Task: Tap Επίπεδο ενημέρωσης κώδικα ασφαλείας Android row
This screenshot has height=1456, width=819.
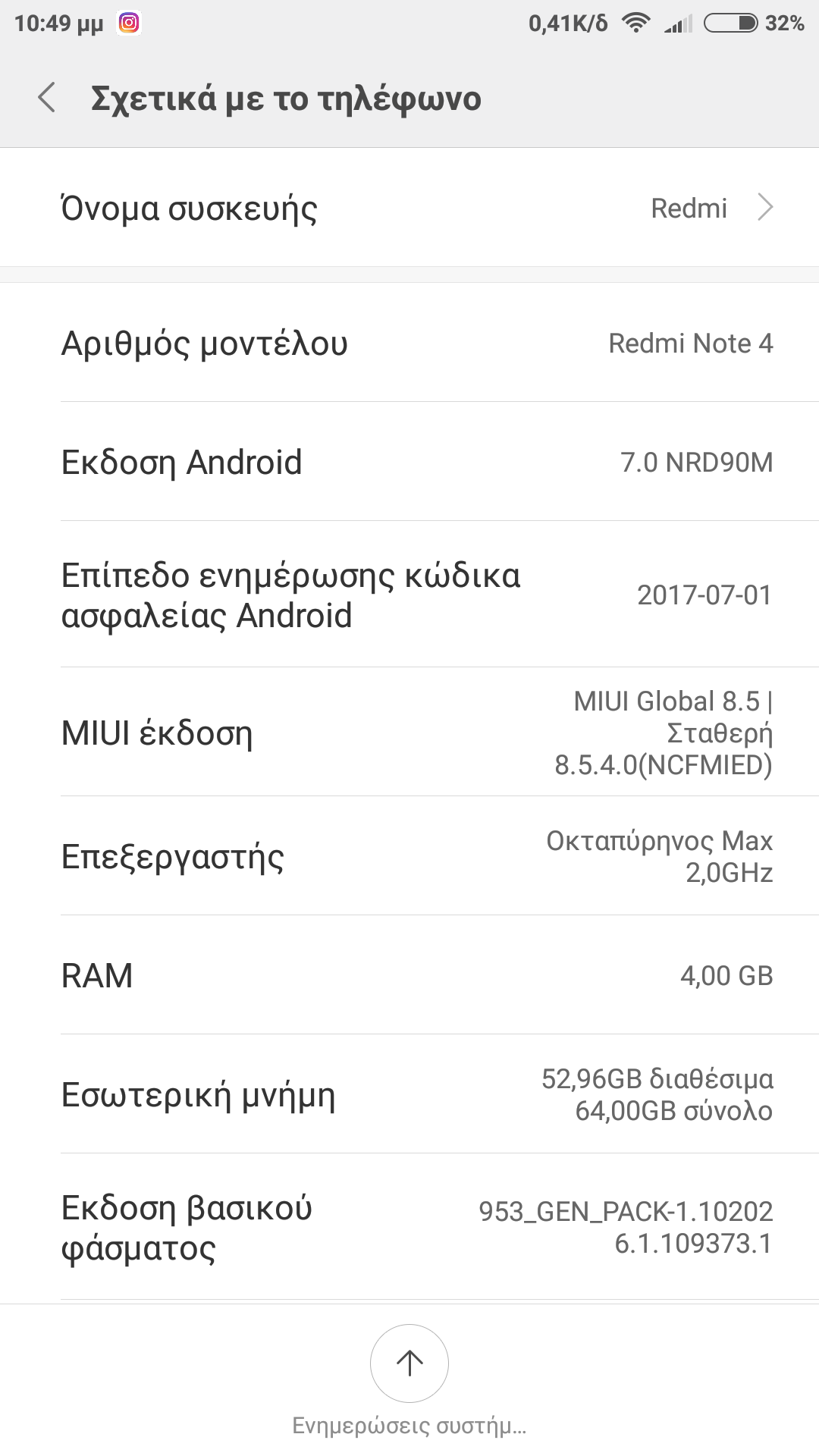Action: coord(409,595)
